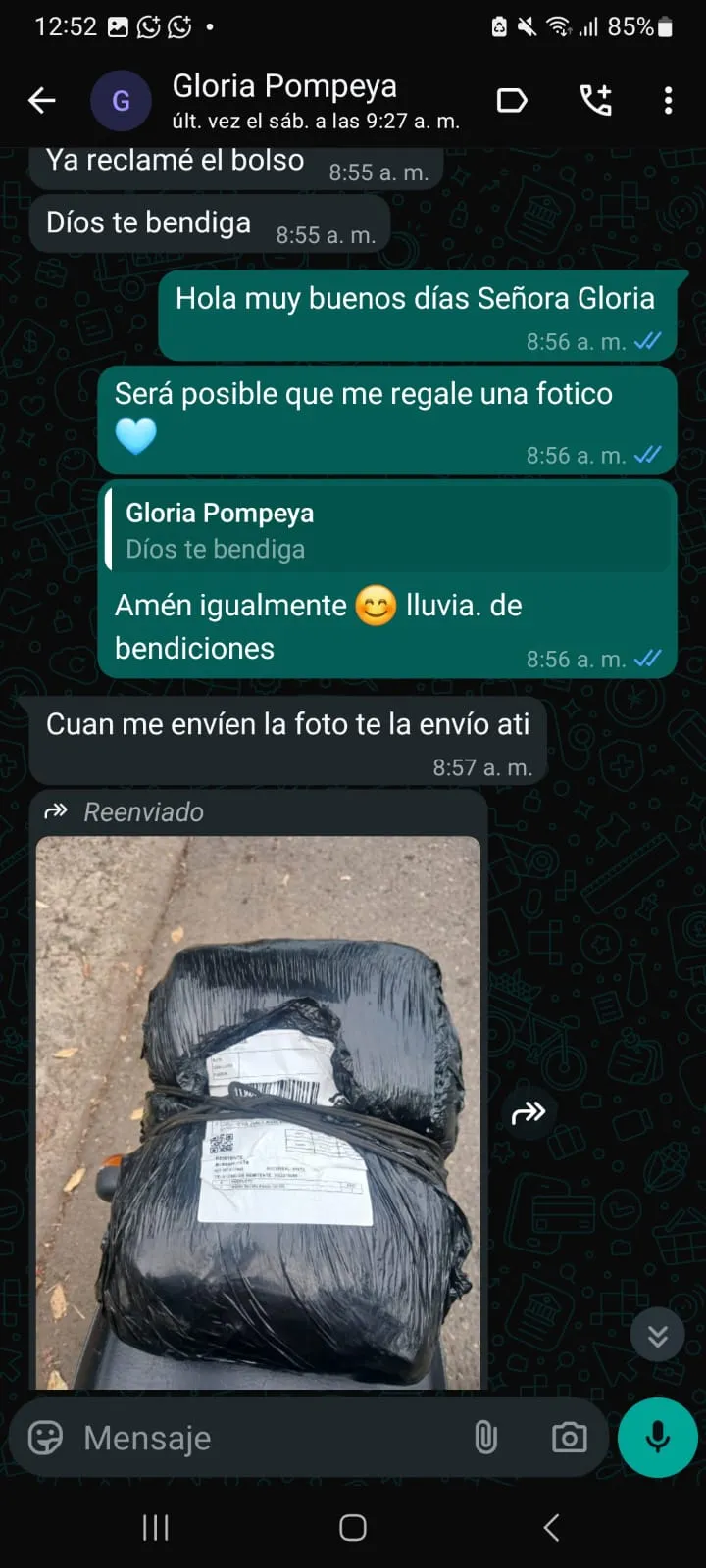
Task: Forward the package photo
Action: [x=529, y=1112]
